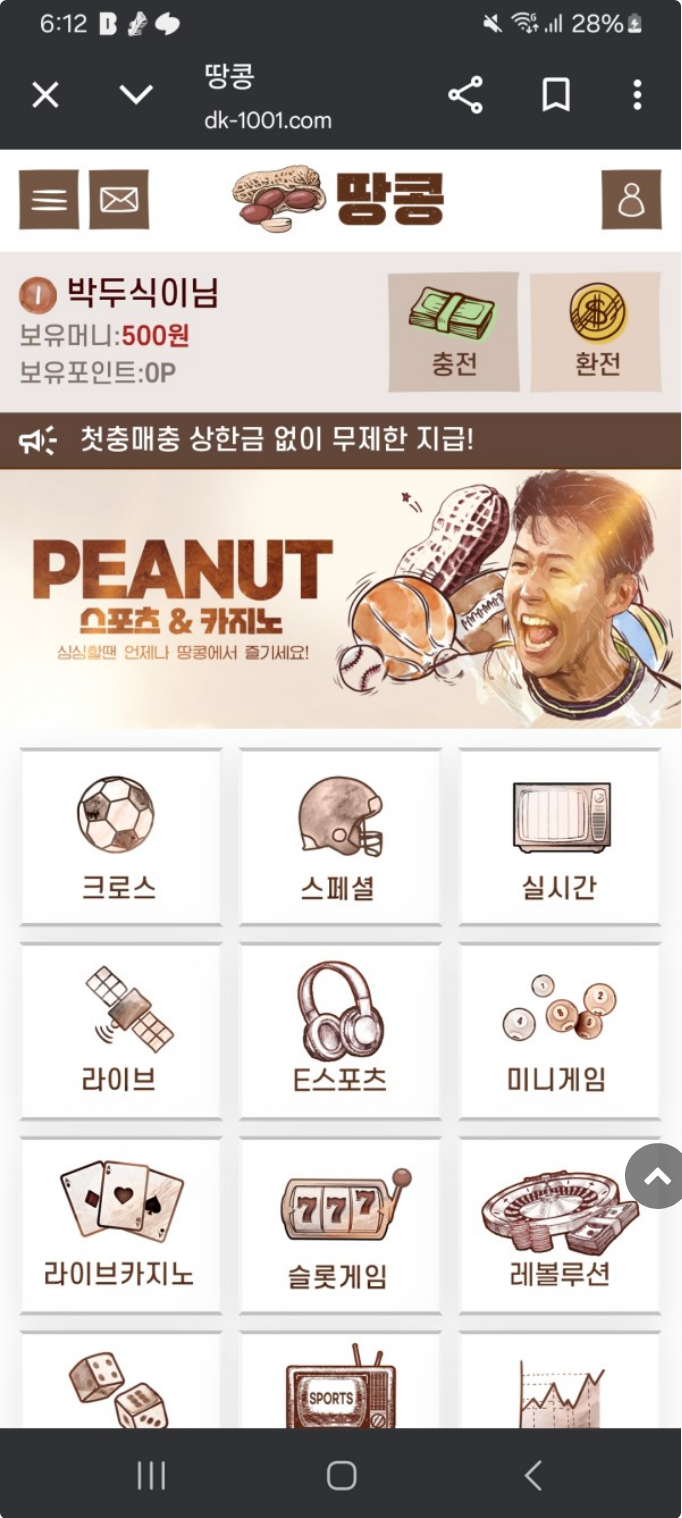Open the 레볼루션 tile
The image size is (682, 1518).
559,1225
